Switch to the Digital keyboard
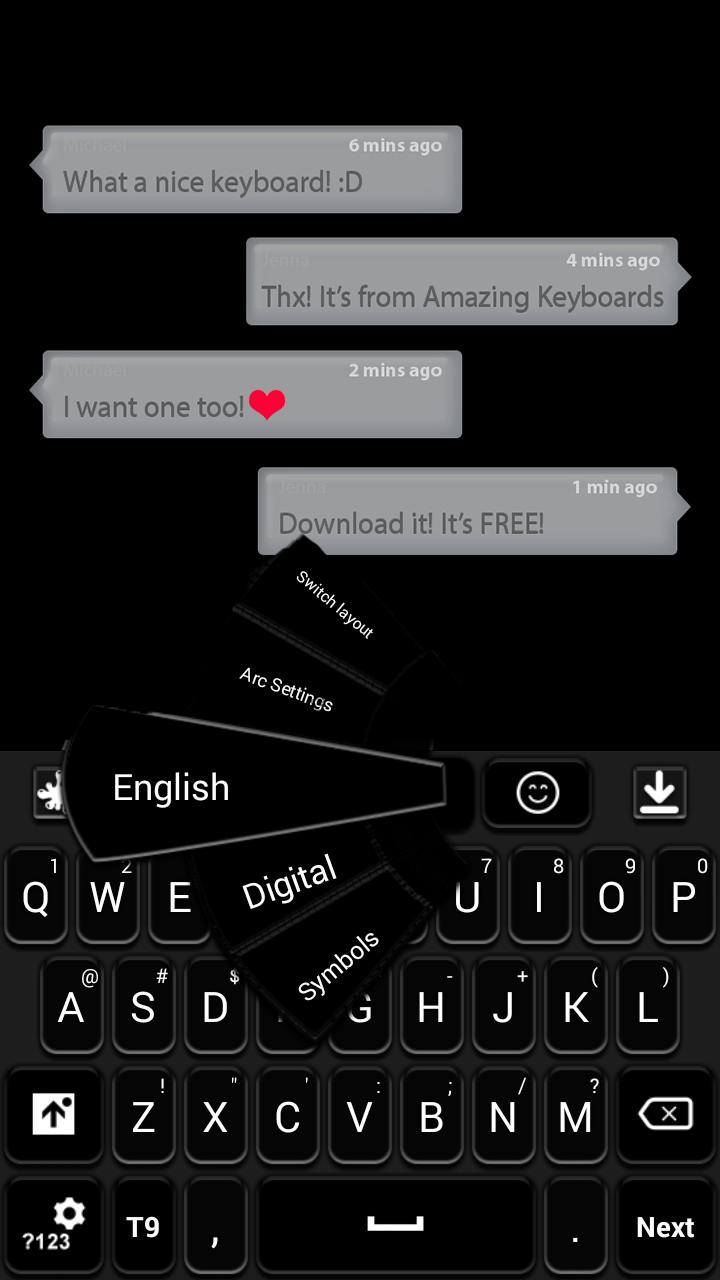 pyautogui.click(x=290, y=881)
